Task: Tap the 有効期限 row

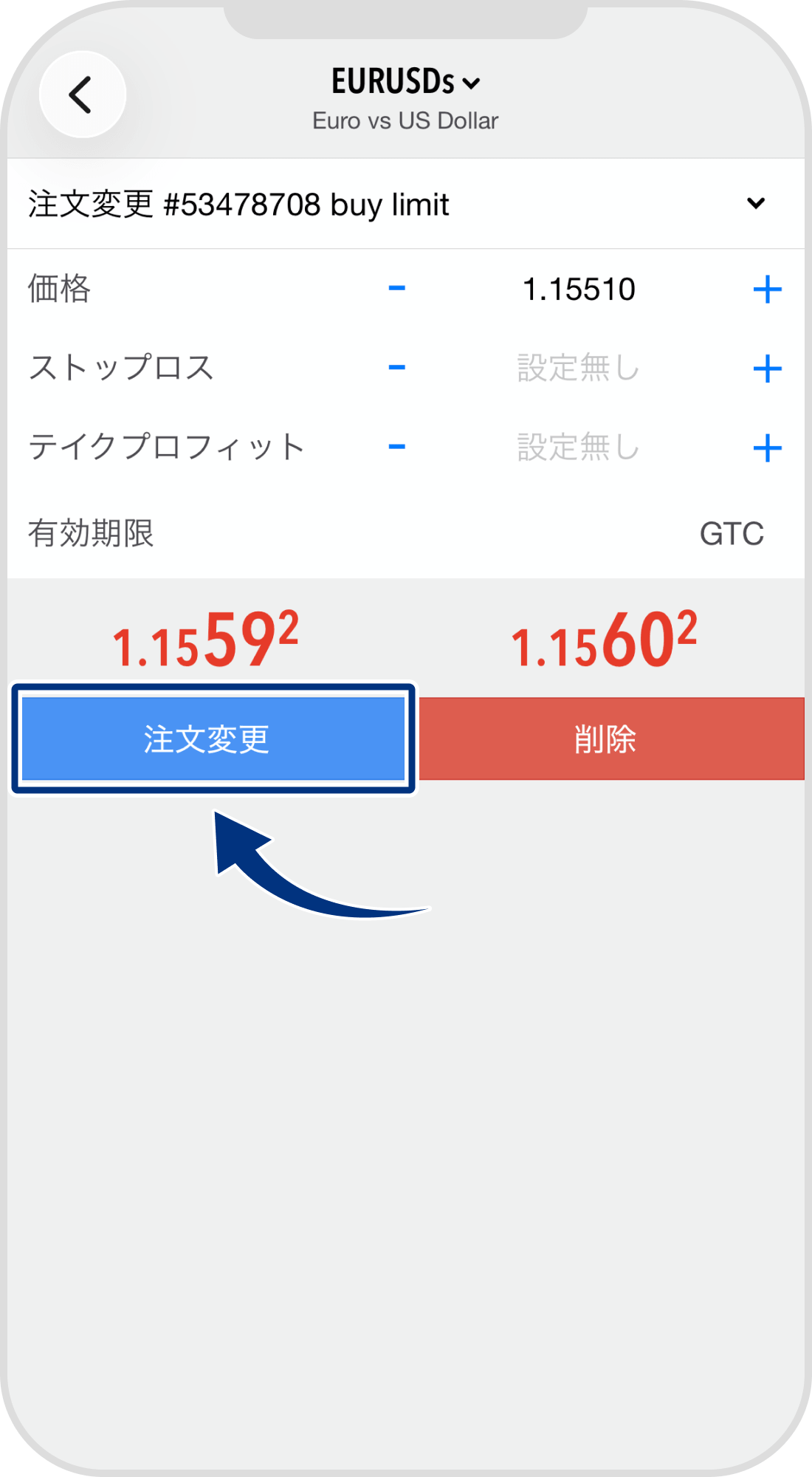Action: pos(90,534)
